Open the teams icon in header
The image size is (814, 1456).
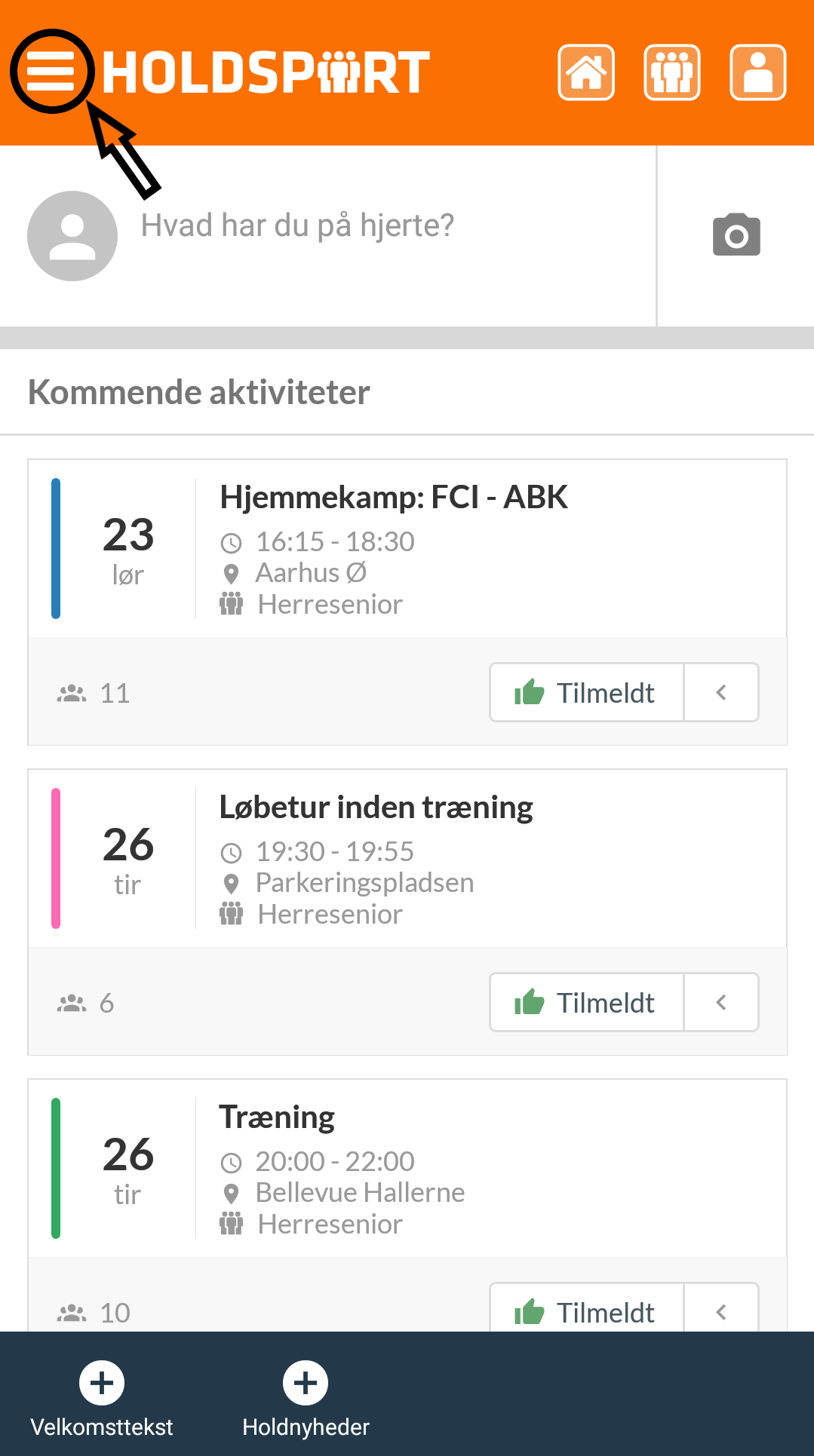(x=672, y=72)
